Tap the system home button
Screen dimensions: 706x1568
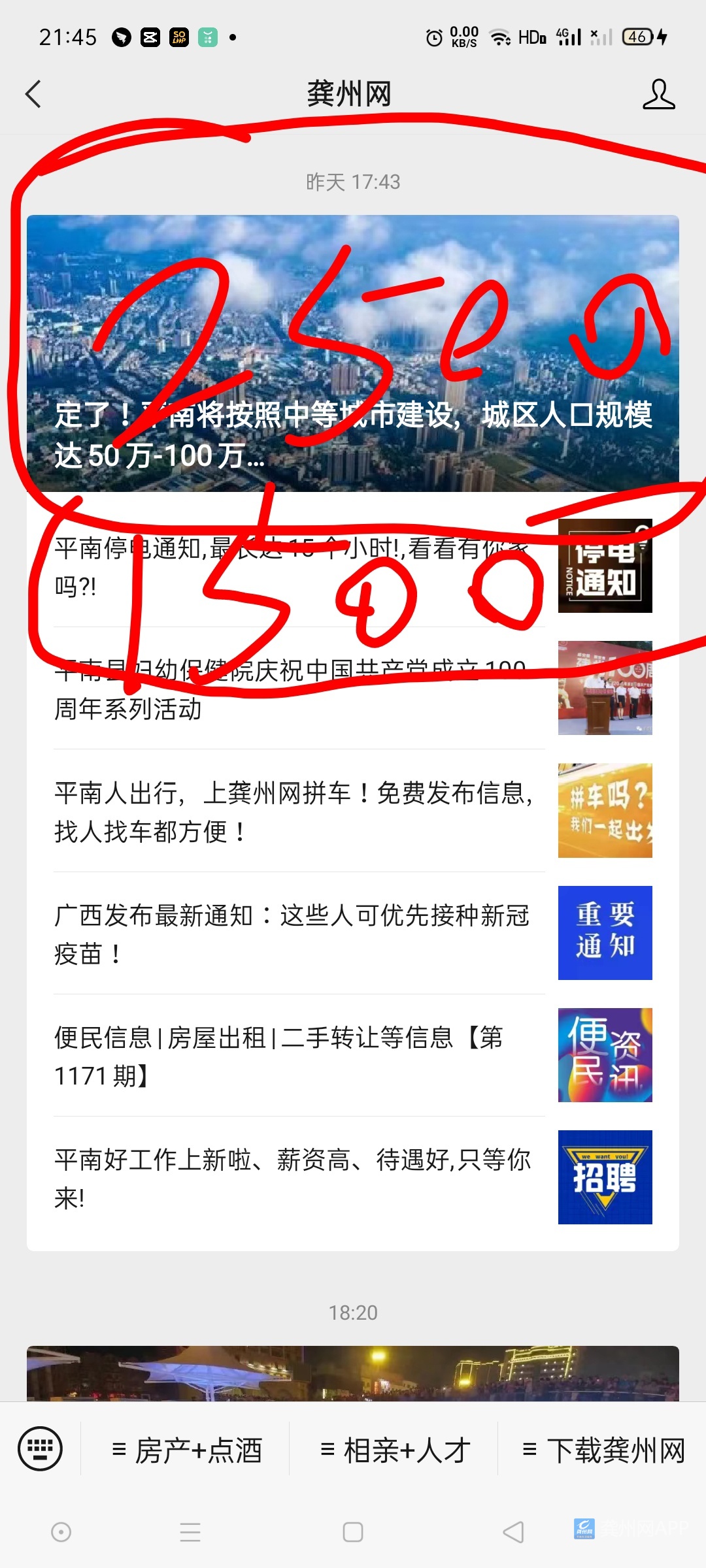coord(353,1532)
